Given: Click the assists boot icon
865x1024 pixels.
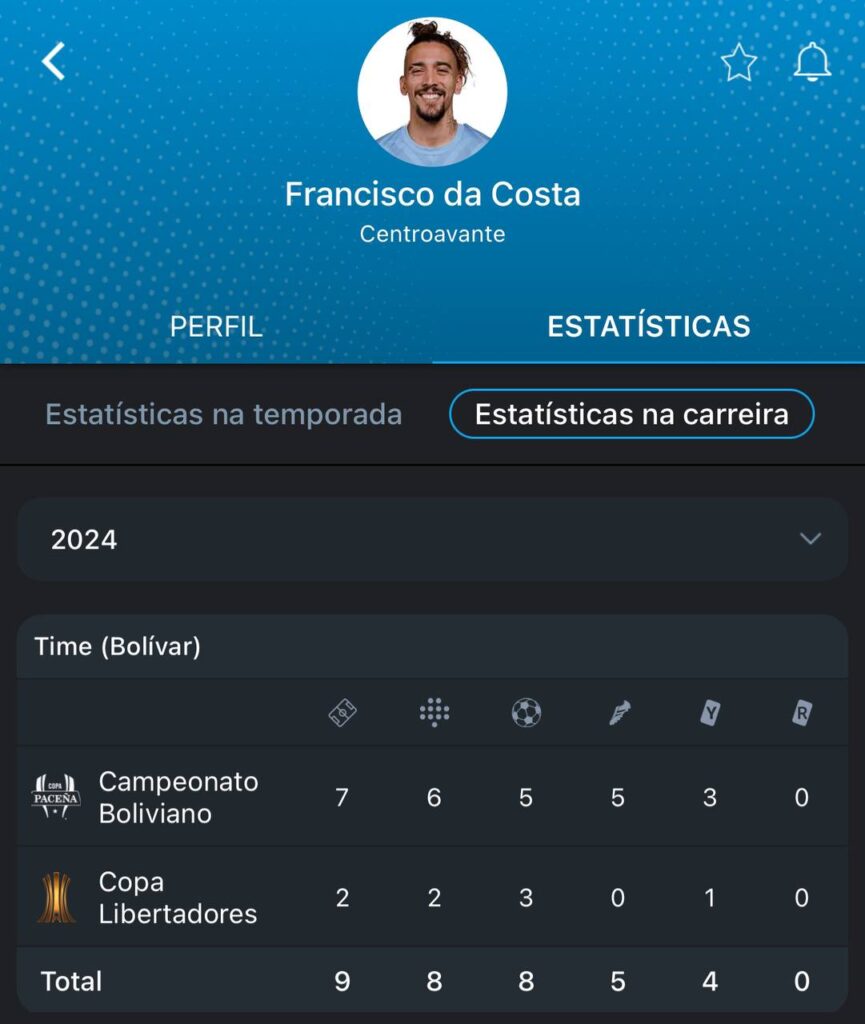Looking at the screenshot, I should click(x=619, y=713).
